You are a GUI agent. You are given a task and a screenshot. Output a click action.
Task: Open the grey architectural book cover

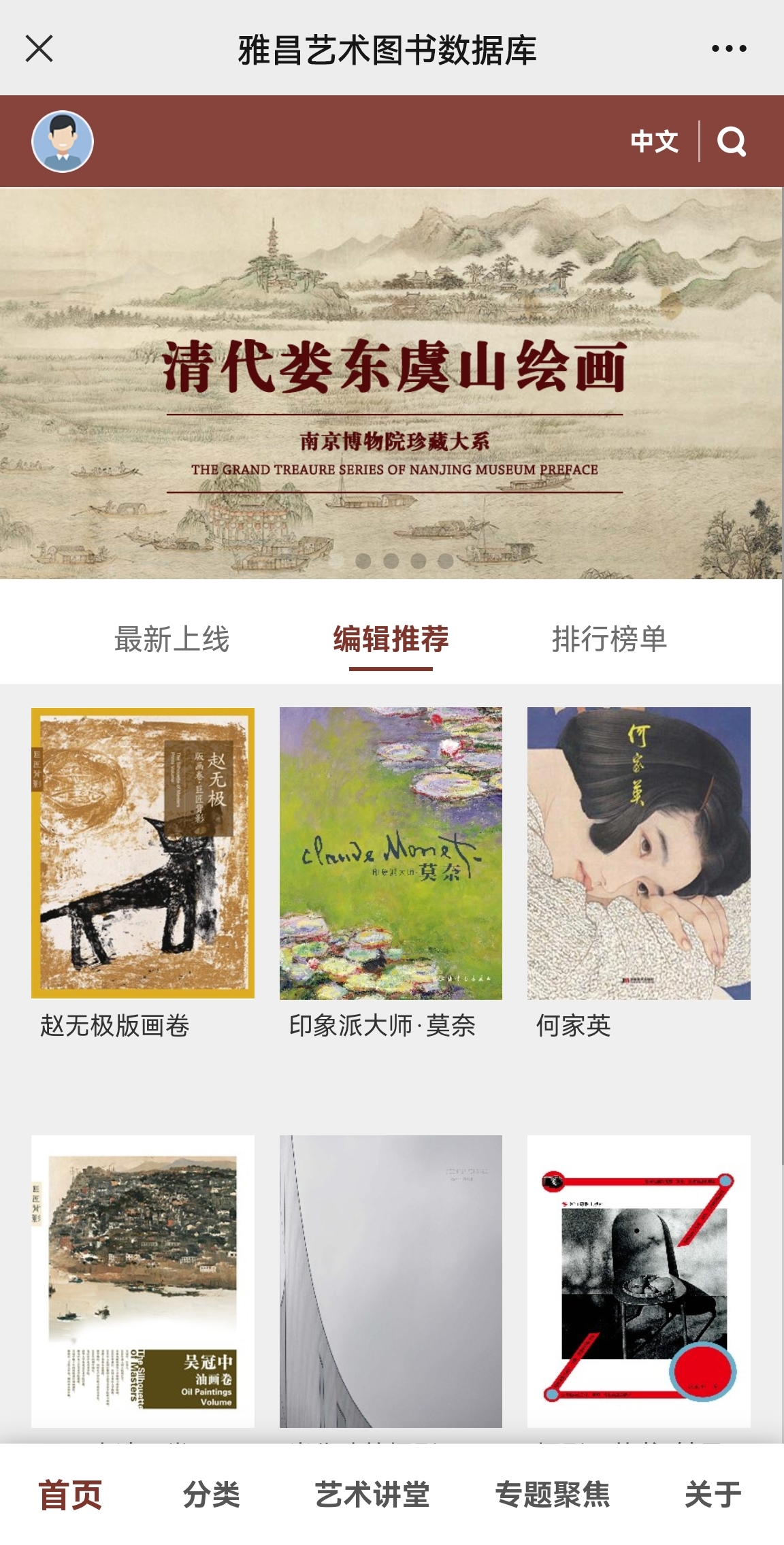391,1281
